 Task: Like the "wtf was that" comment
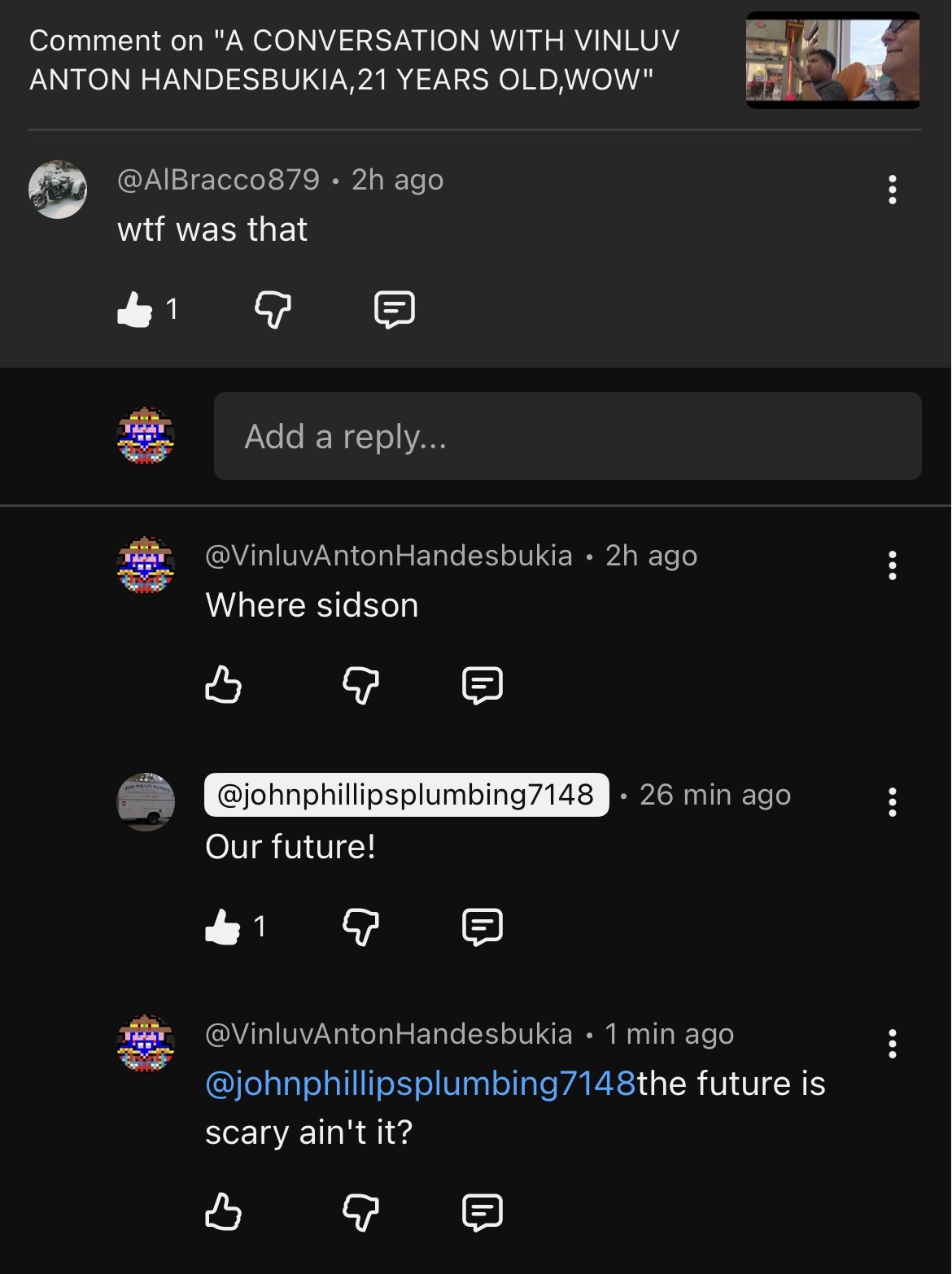(x=135, y=310)
